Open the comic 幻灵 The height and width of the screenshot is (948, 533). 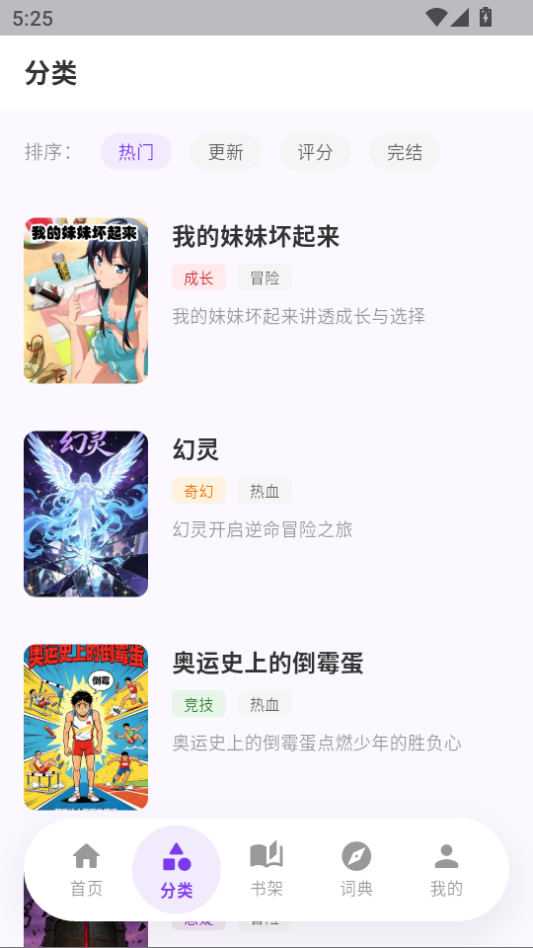coord(266,514)
